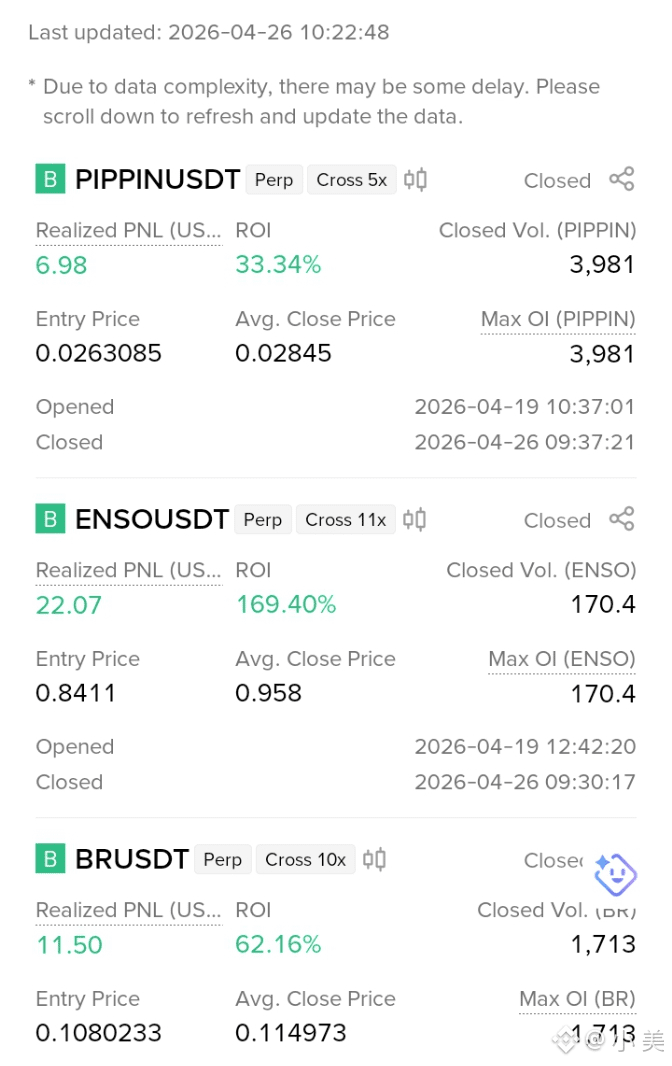The width and height of the screenshot is (672, 1066).
Task: Share the PIPPINUSDT closed position
Action: pos(622,179)
